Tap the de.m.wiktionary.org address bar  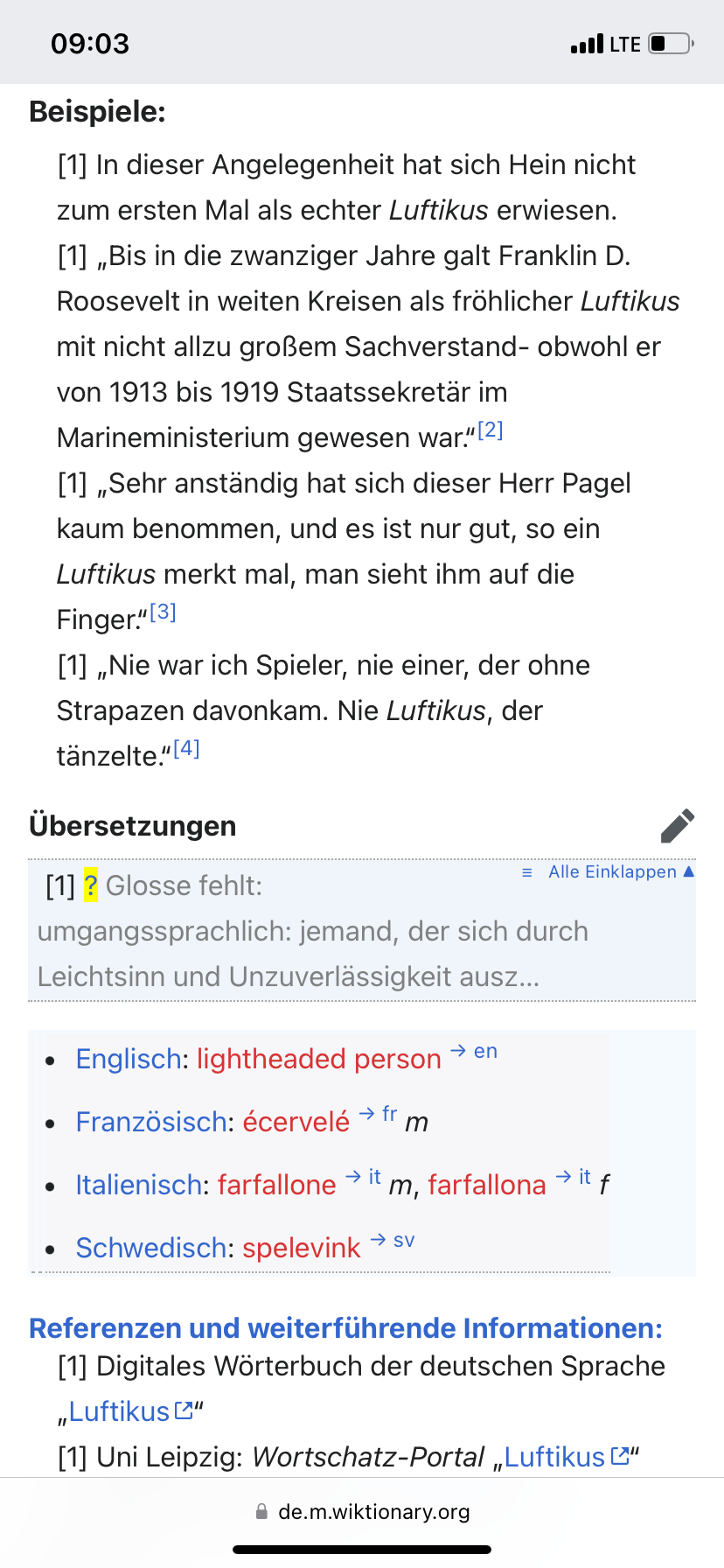pyautogui.click(x=362, y=1511)
